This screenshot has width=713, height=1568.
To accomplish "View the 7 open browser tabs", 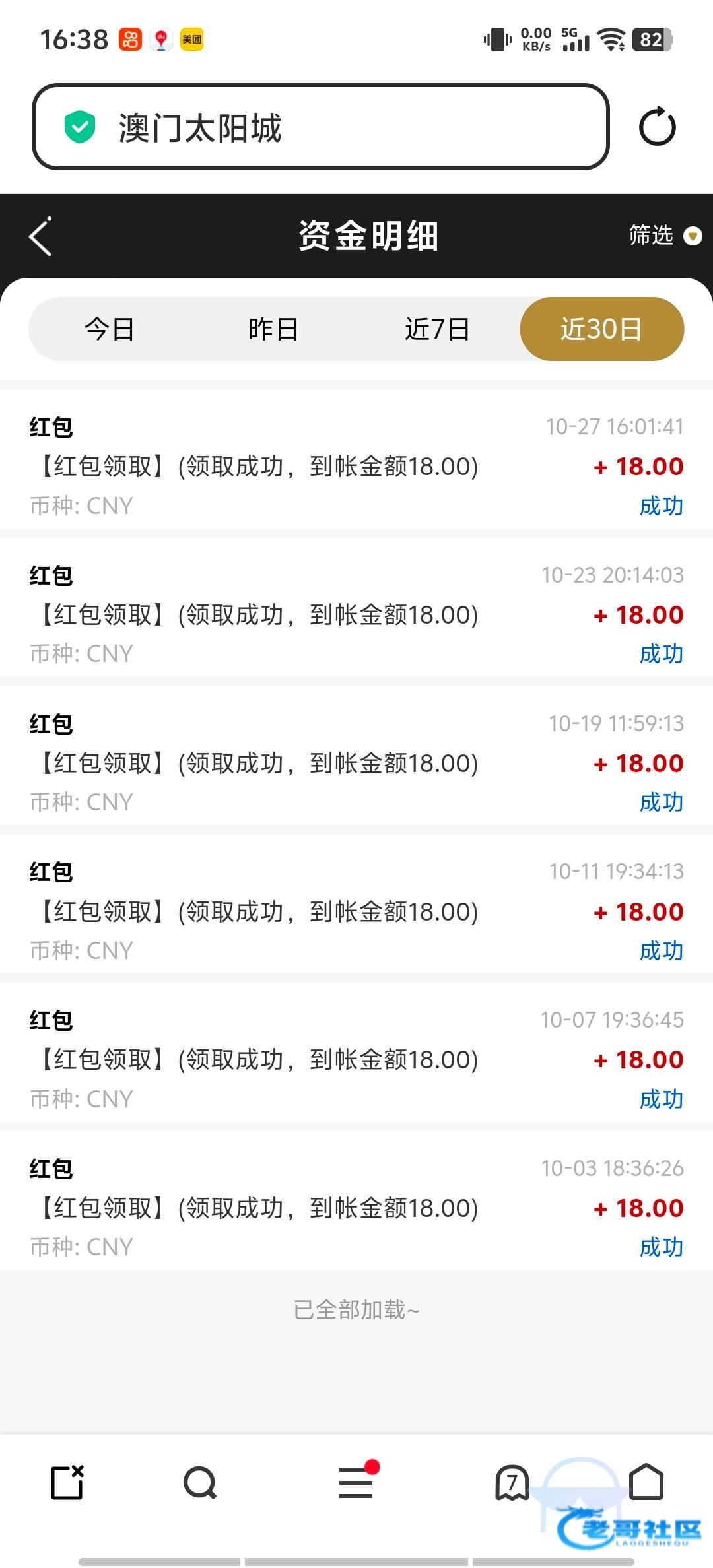I will (x=512, y=1483).
